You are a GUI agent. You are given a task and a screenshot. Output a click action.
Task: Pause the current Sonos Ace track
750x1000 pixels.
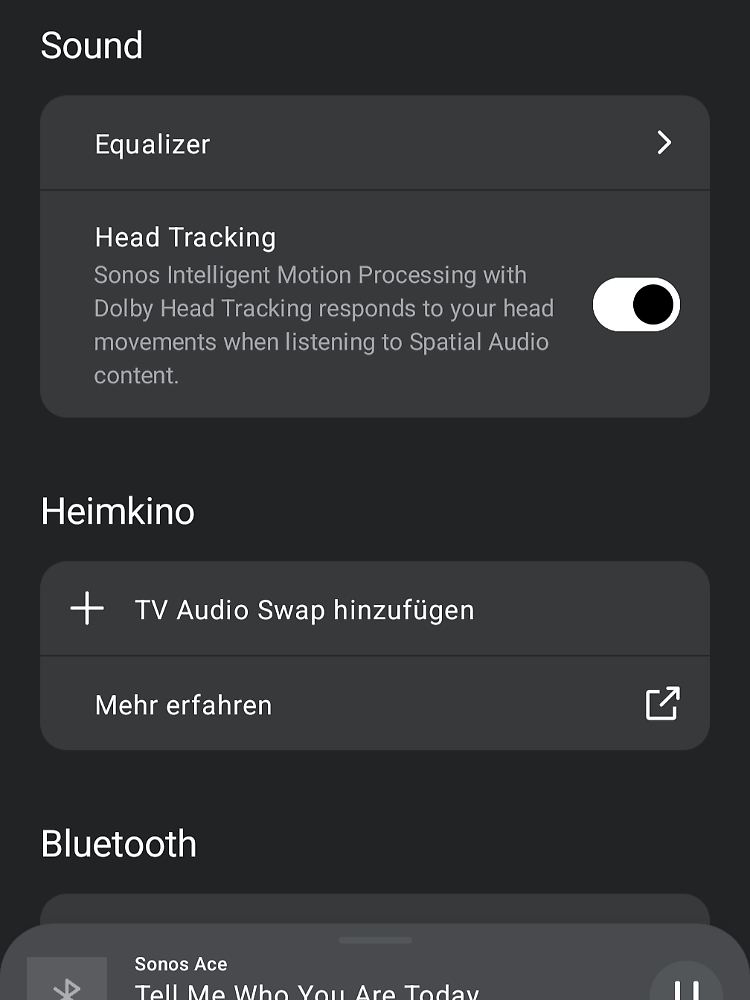[x=686, y=988]
